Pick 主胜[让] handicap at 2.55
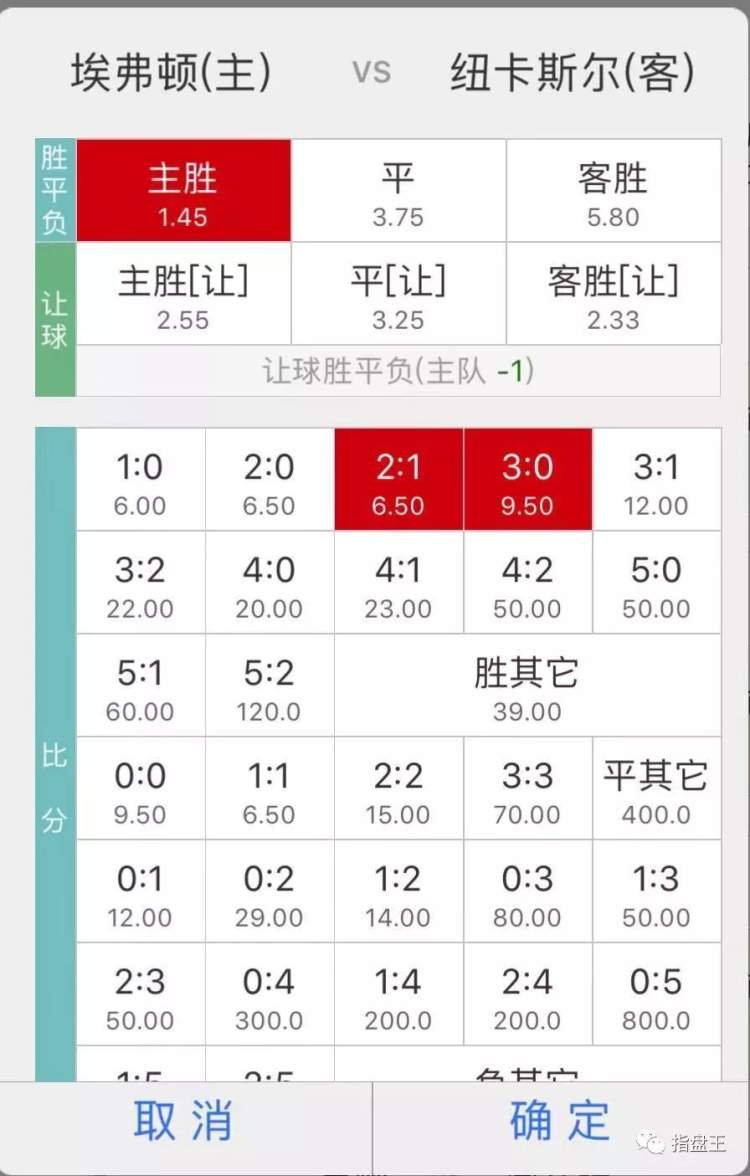750x1176 pixels. 183,294
